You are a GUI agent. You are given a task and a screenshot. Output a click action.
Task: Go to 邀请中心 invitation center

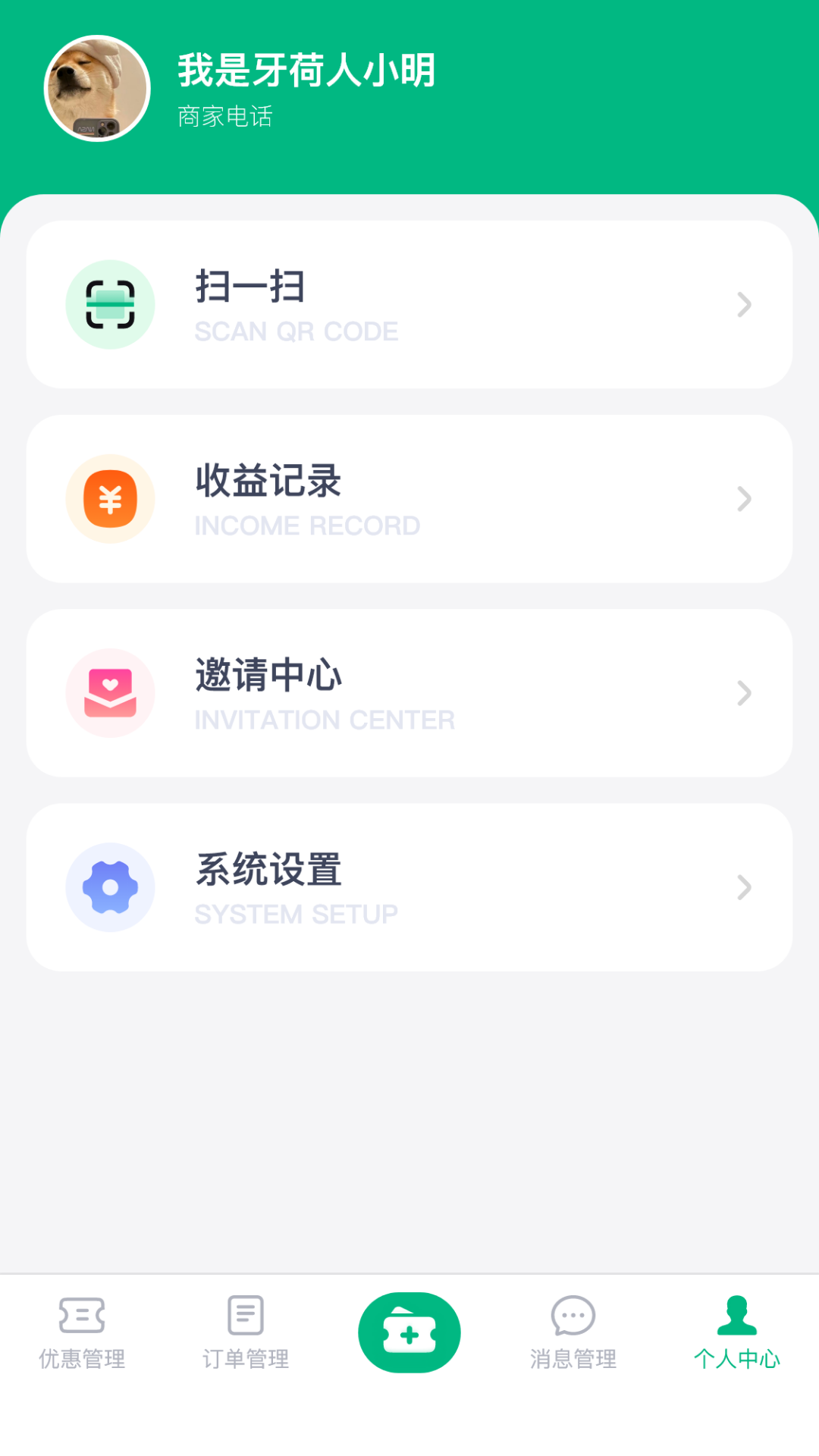(x=409, y=693)
